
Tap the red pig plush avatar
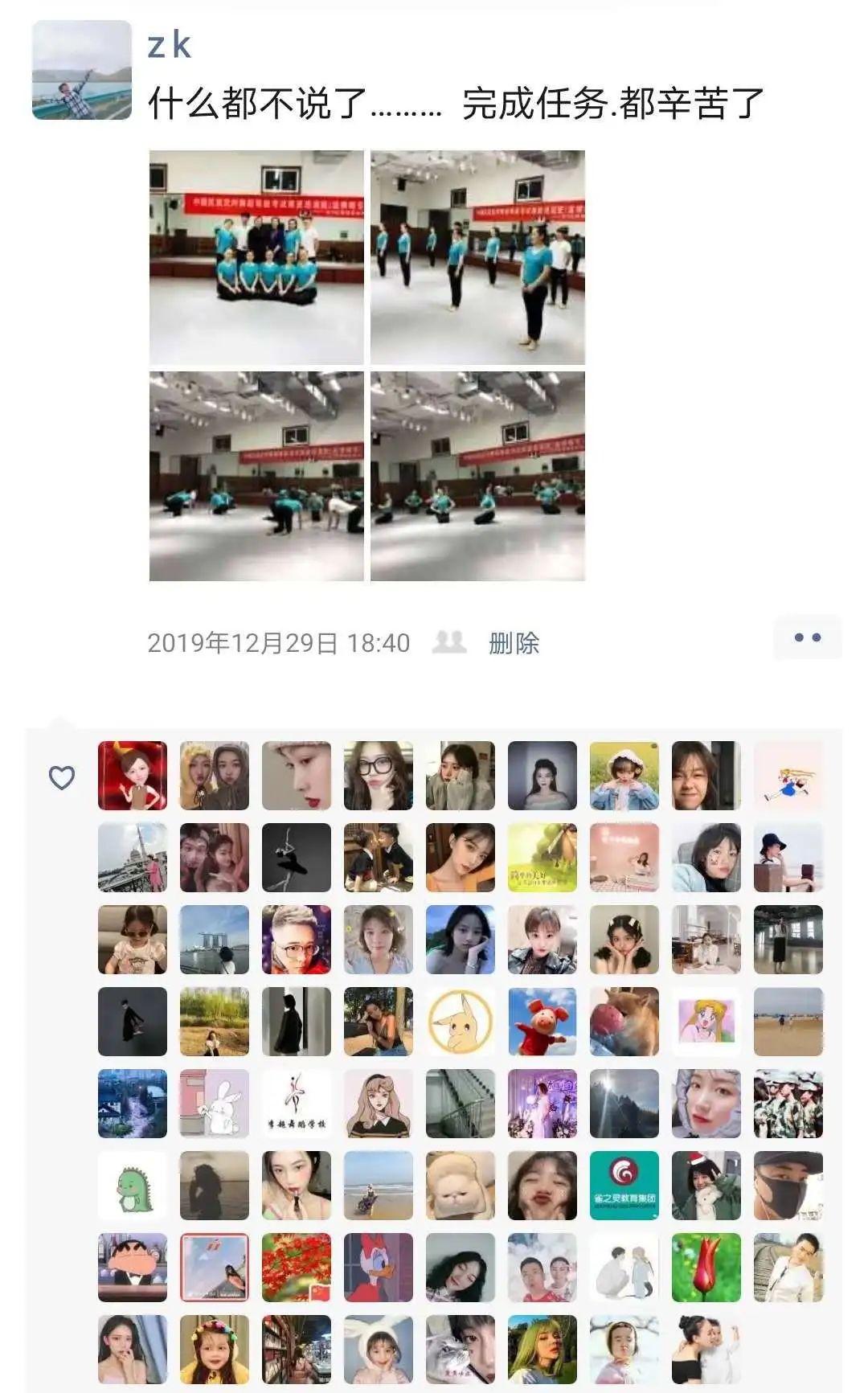point(542,1022)
